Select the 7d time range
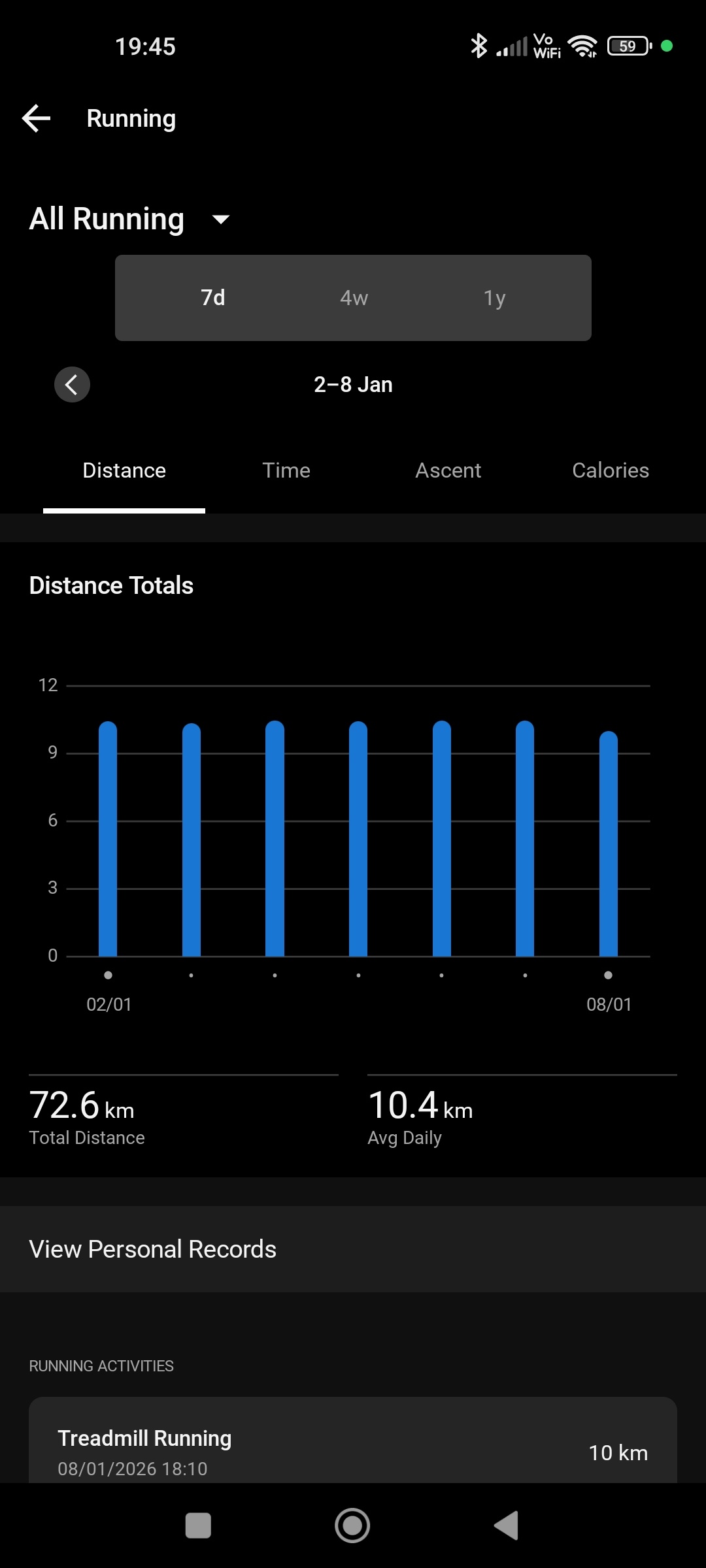 pos(213,298)
